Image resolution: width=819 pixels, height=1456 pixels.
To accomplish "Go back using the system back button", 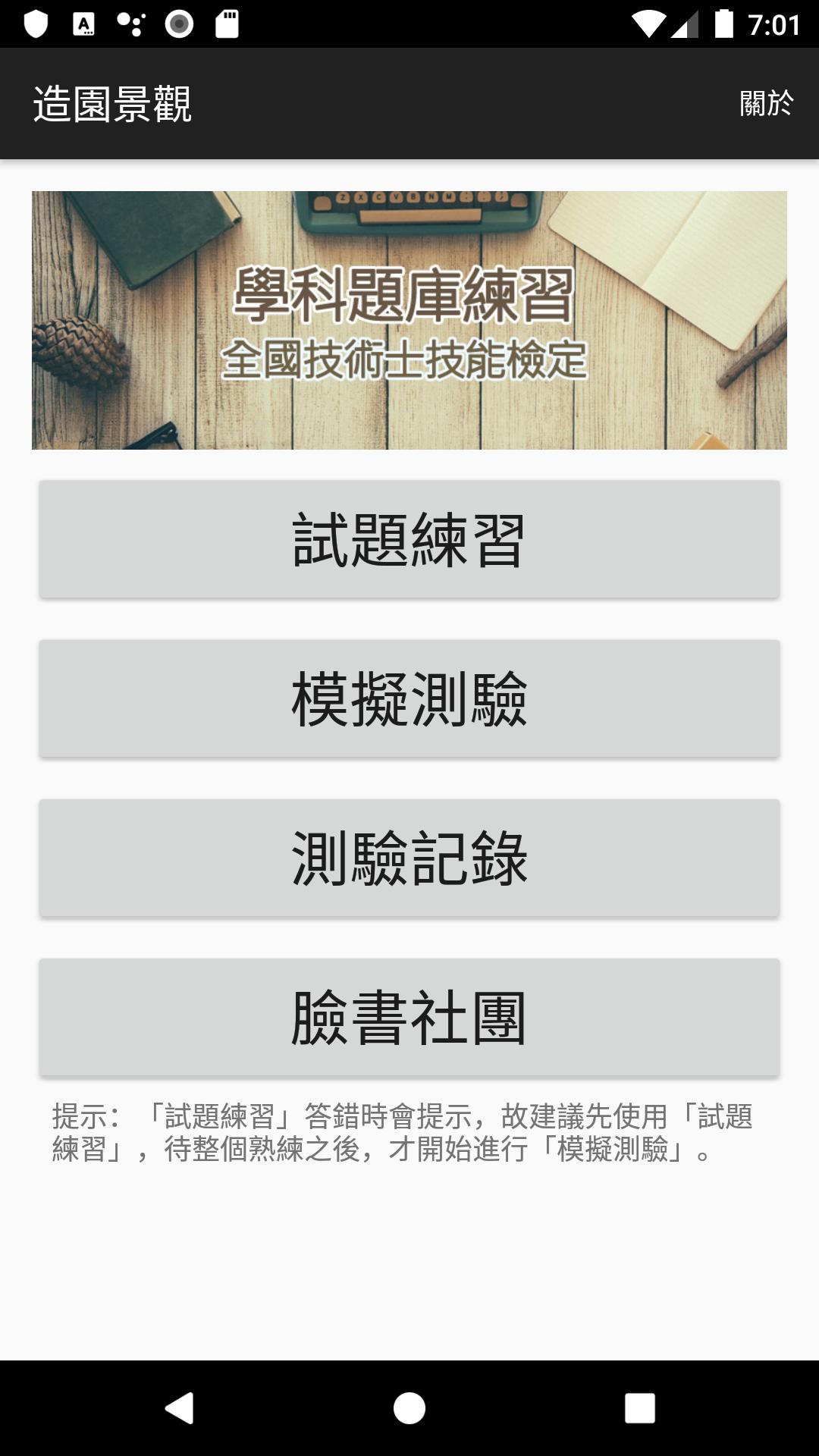I will 180,1408.
